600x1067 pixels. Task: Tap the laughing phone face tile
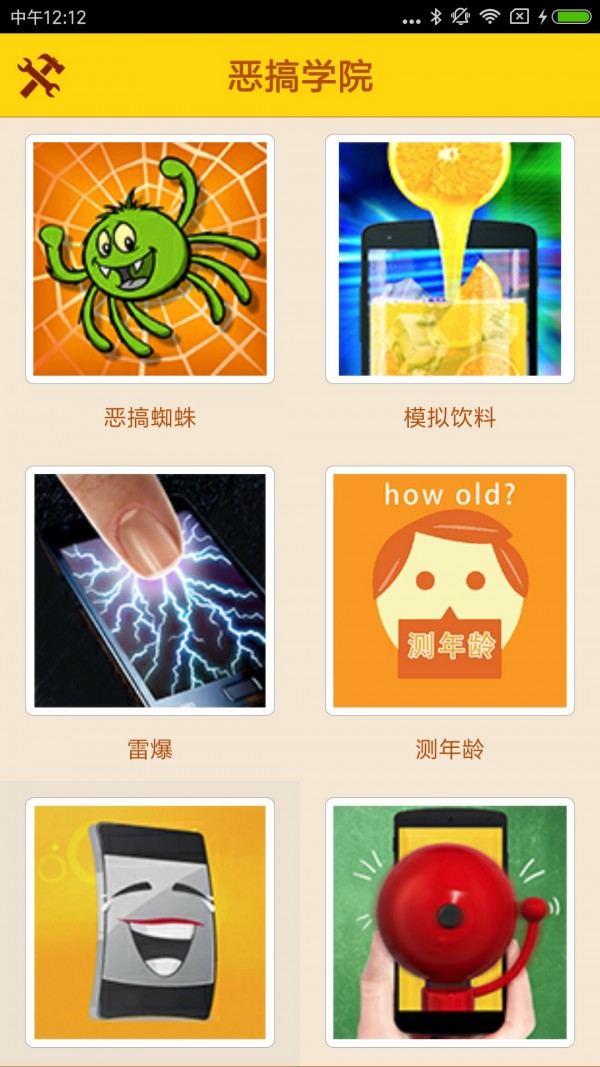pos(150,922)
